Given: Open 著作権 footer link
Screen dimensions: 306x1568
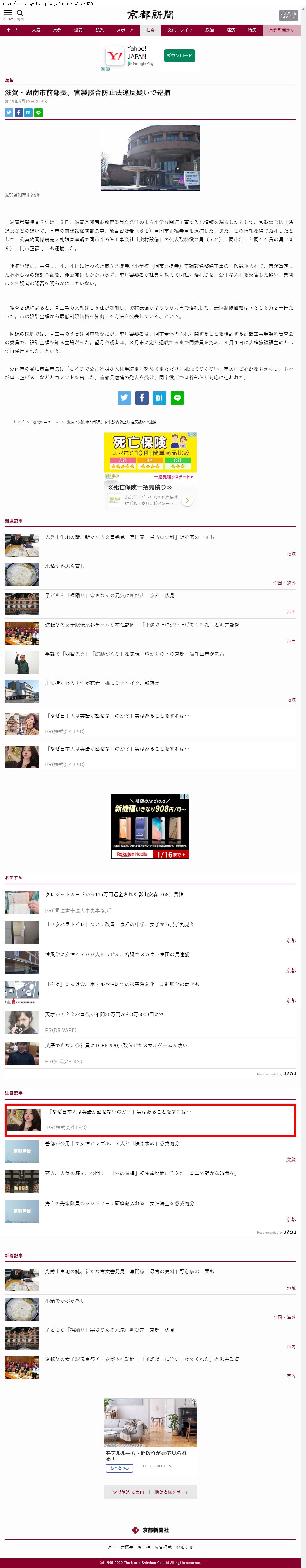Looking at the screenshot, I should click(144, 1547).
